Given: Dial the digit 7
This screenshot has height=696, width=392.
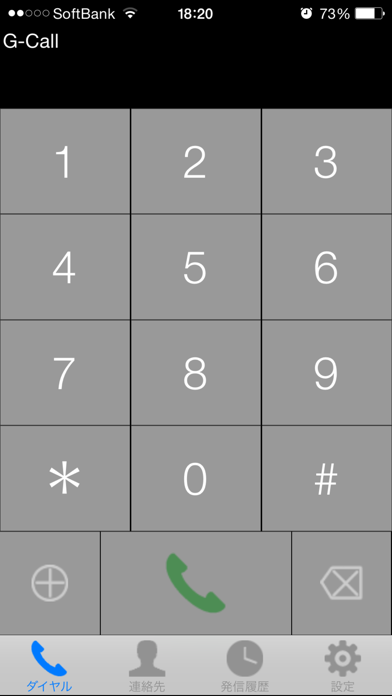Looking at the screenshot, I should click(65, 373).
